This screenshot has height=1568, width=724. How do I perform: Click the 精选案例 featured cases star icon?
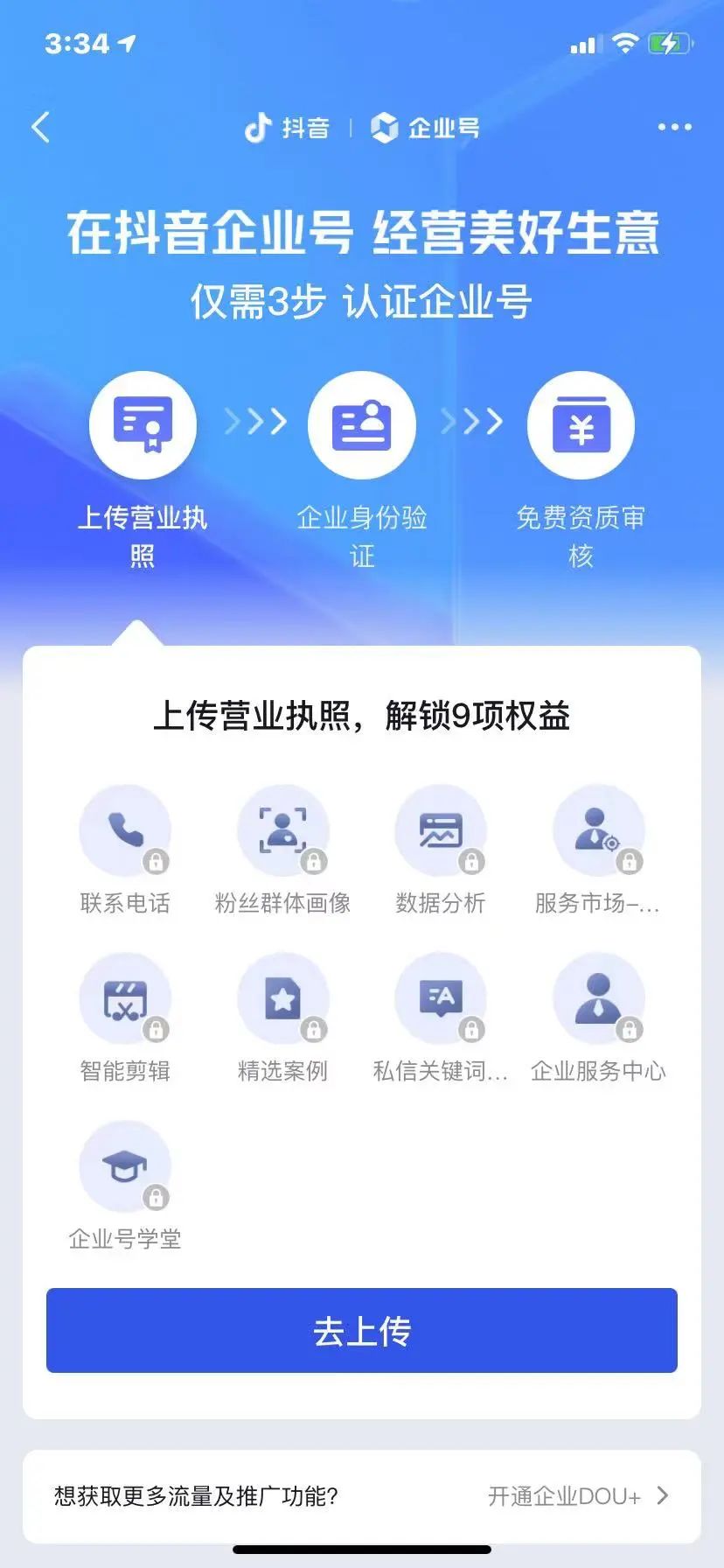pos(282,997)
